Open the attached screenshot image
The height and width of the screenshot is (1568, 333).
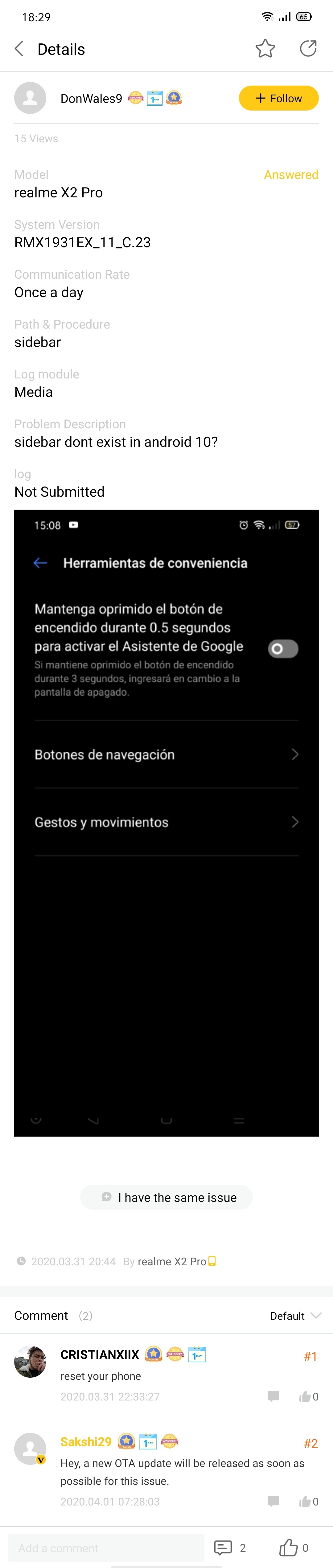click(166, 822)
